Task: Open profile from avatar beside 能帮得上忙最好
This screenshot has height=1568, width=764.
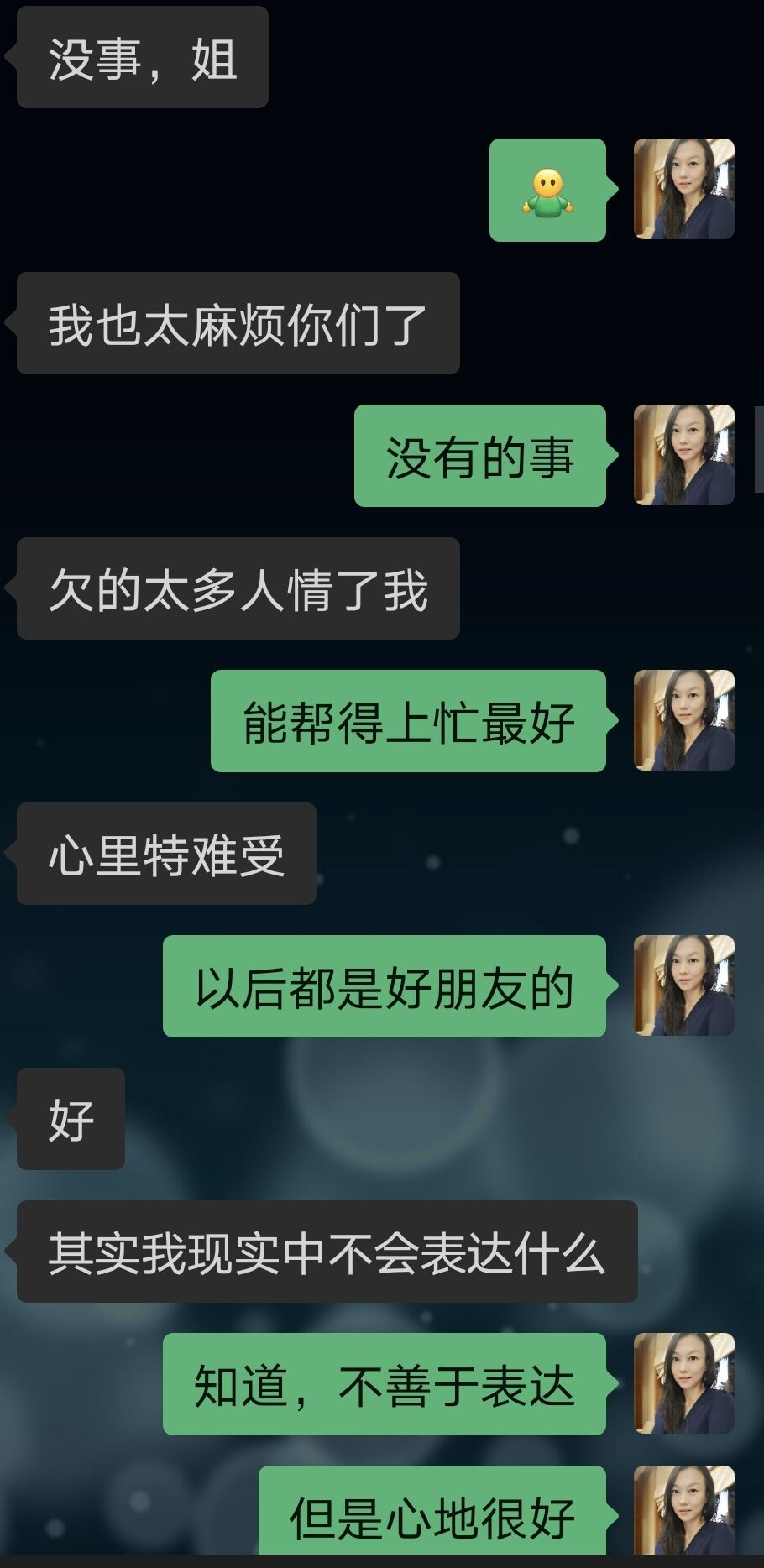Action: click(x=683, y=720)
